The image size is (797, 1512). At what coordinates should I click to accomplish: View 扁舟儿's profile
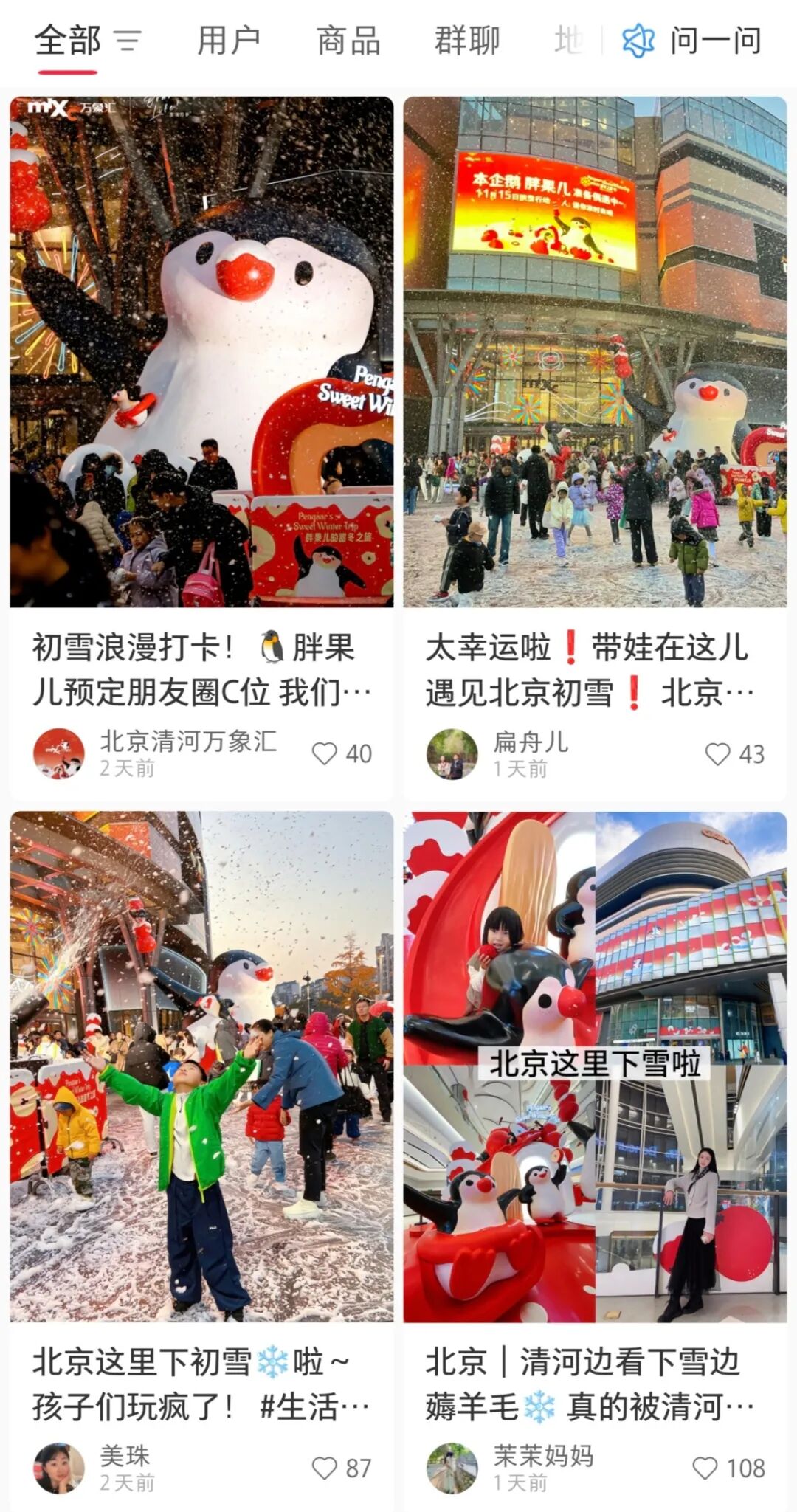(x=452, y=753)
